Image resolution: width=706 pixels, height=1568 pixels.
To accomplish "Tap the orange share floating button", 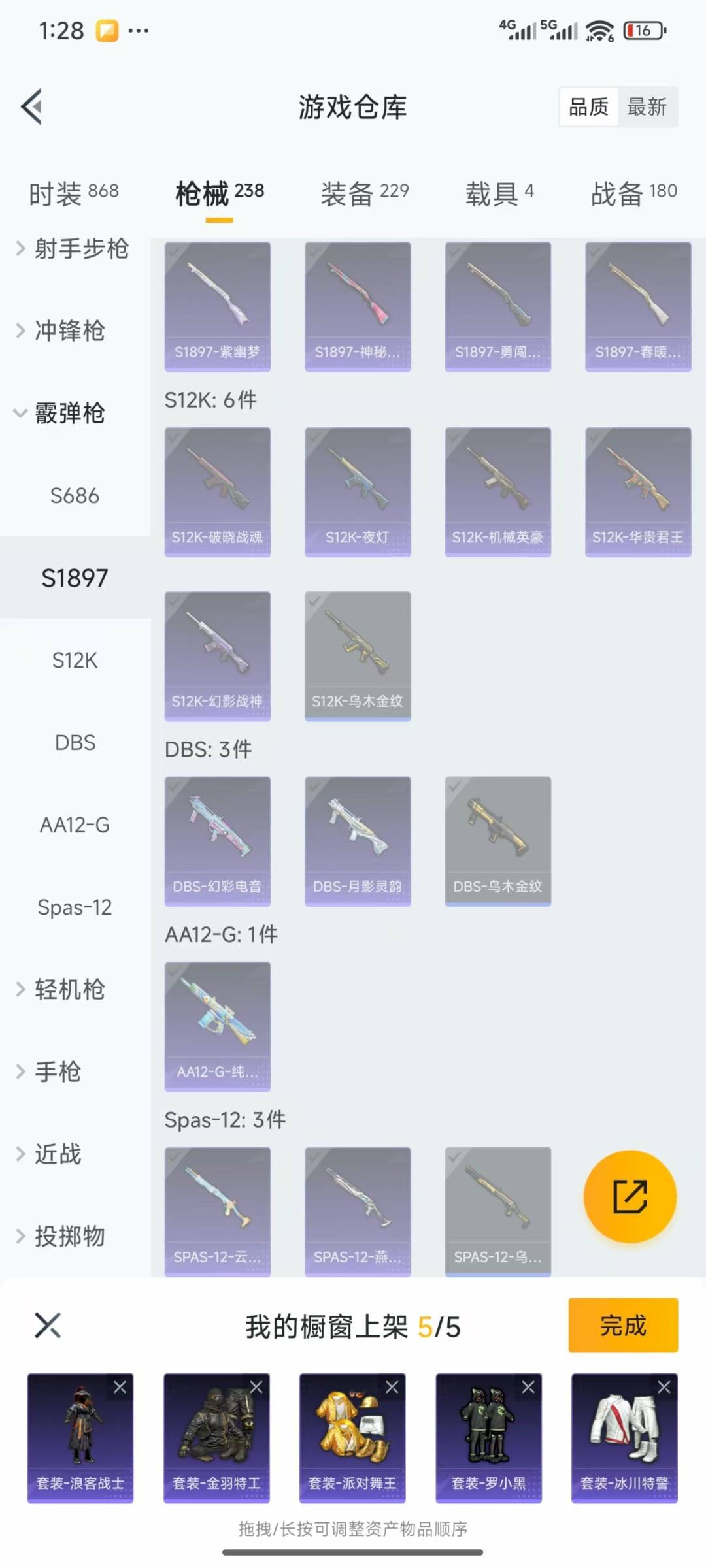I will 630,1196.
